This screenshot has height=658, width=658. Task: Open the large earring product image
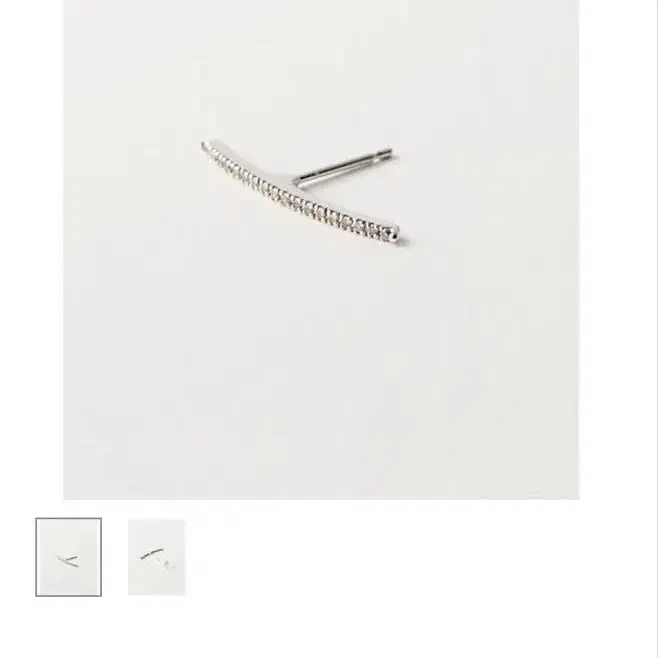(322, 248)
